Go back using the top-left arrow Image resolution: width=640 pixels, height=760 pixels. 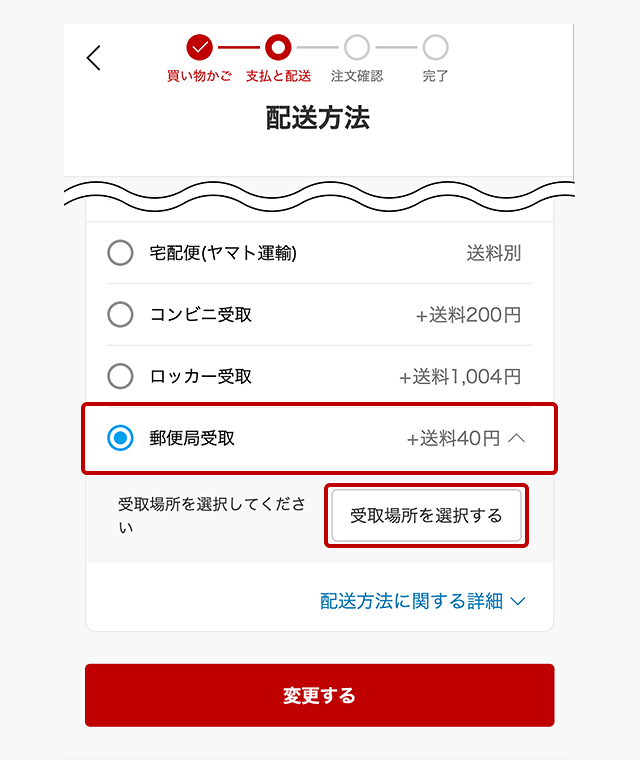pyautogui.click(x=94, y=58)
